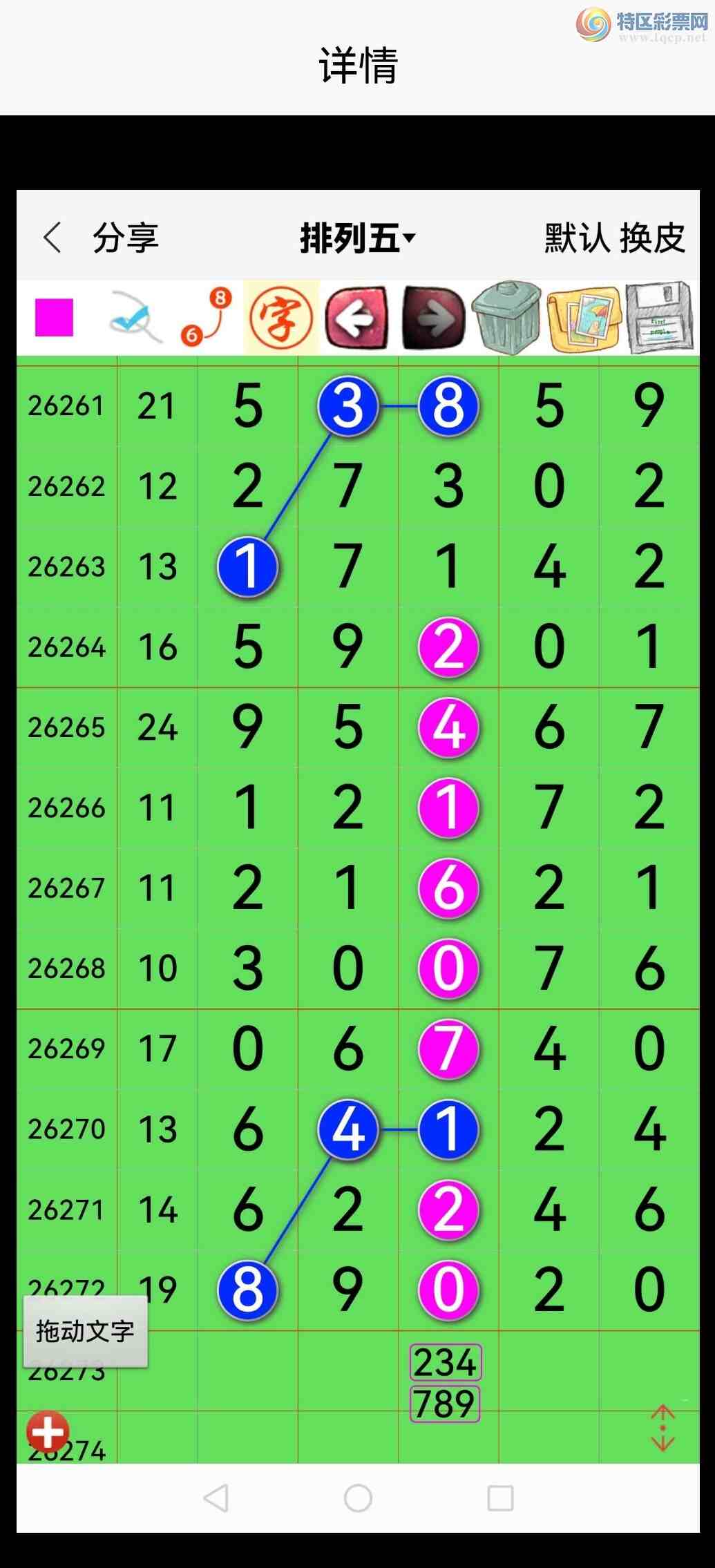Open the system recent apps view
The width and height of the screenshot is (715, 1568).
500,1498
